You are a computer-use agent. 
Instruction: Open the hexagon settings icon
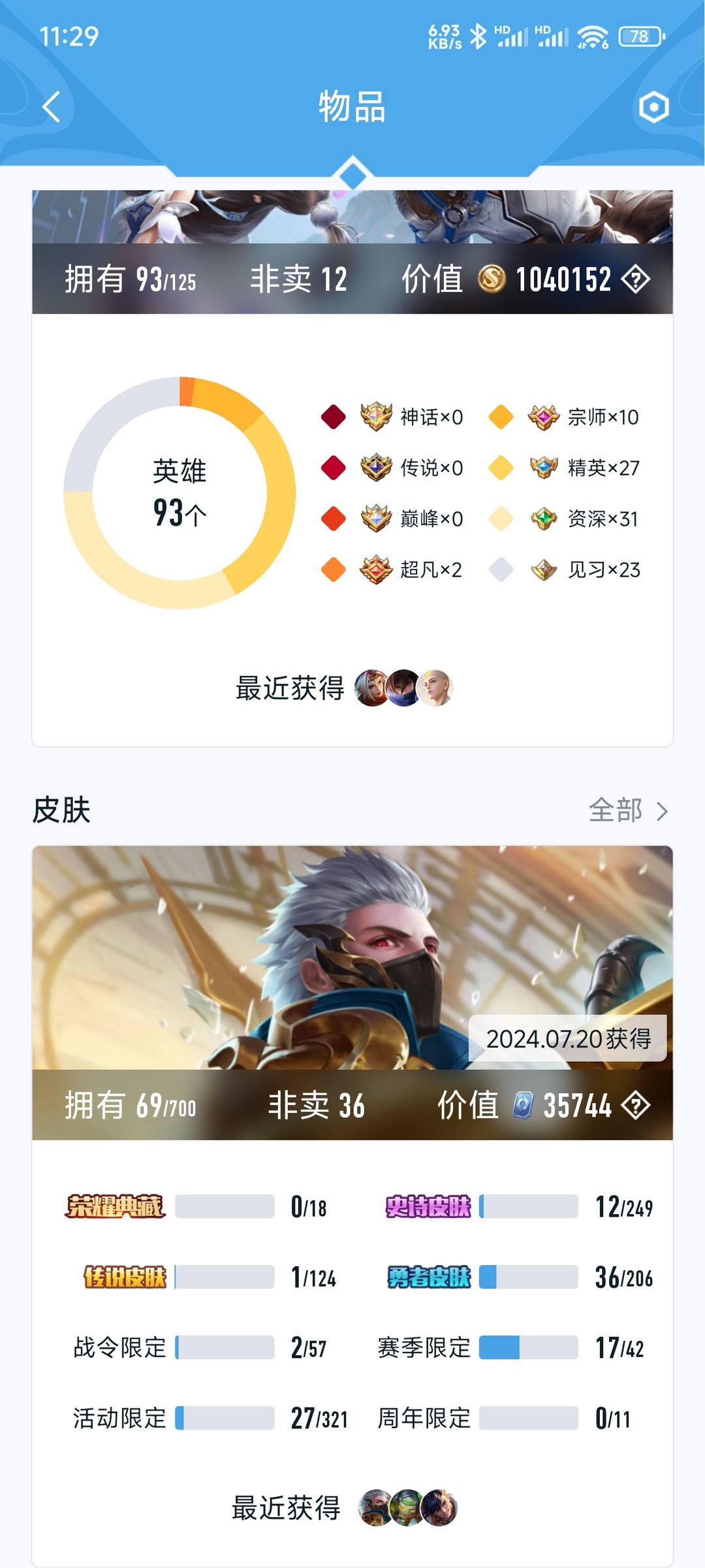click(653, 107)
